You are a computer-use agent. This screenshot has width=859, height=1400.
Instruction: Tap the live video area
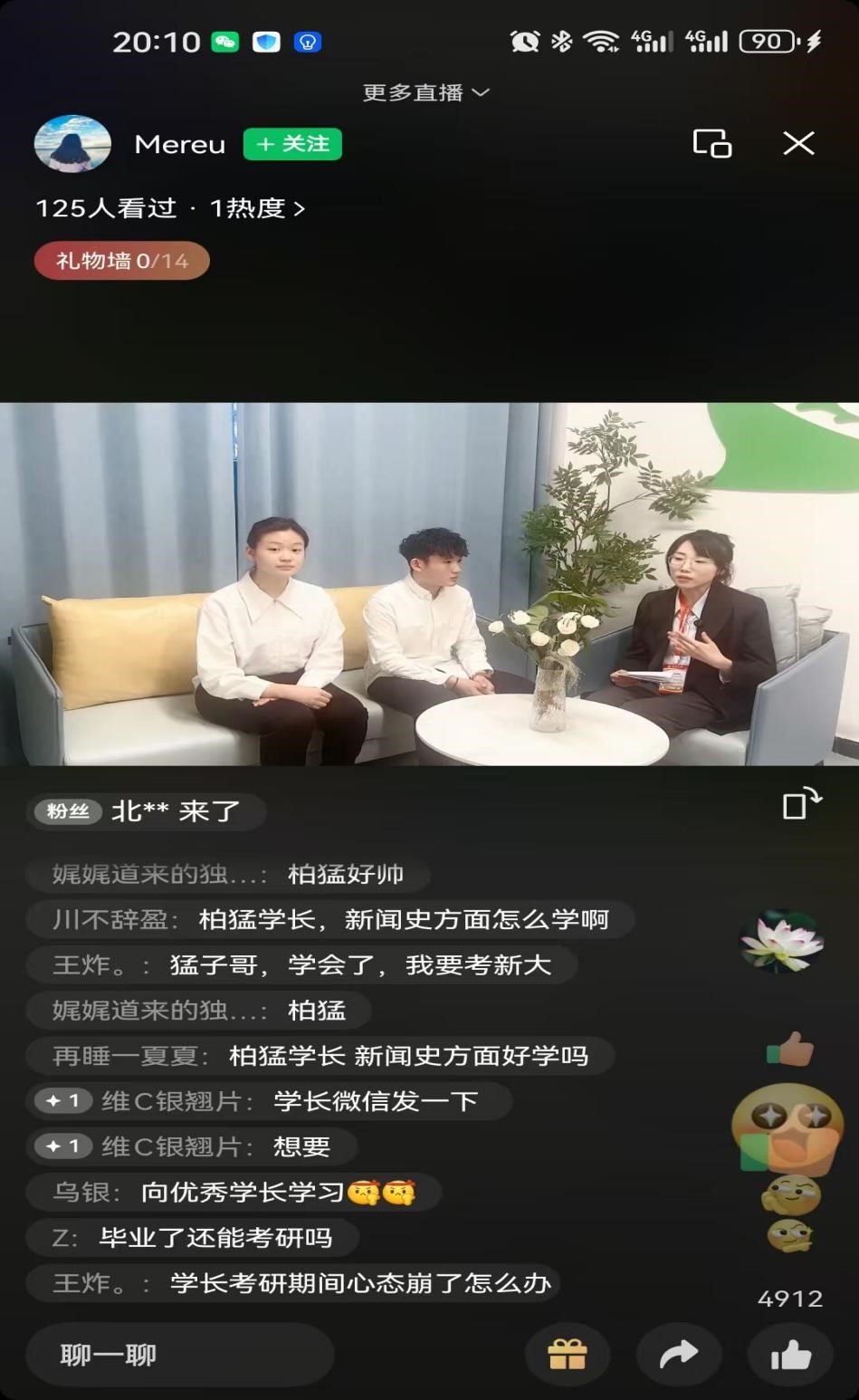[x=429, y=584]
